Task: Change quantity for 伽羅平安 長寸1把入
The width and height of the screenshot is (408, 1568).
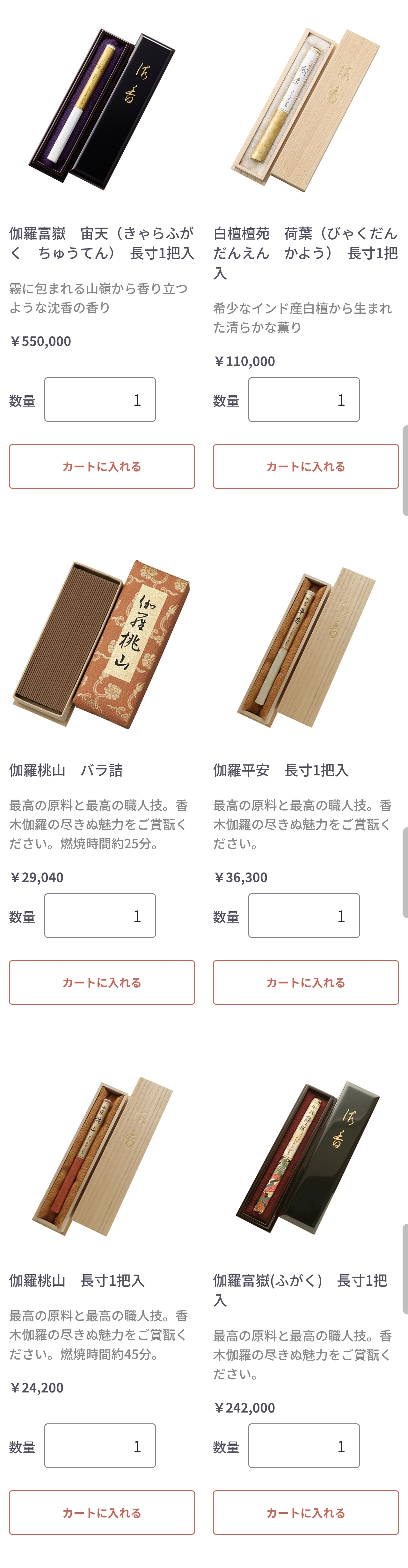Action: point(304,916)
